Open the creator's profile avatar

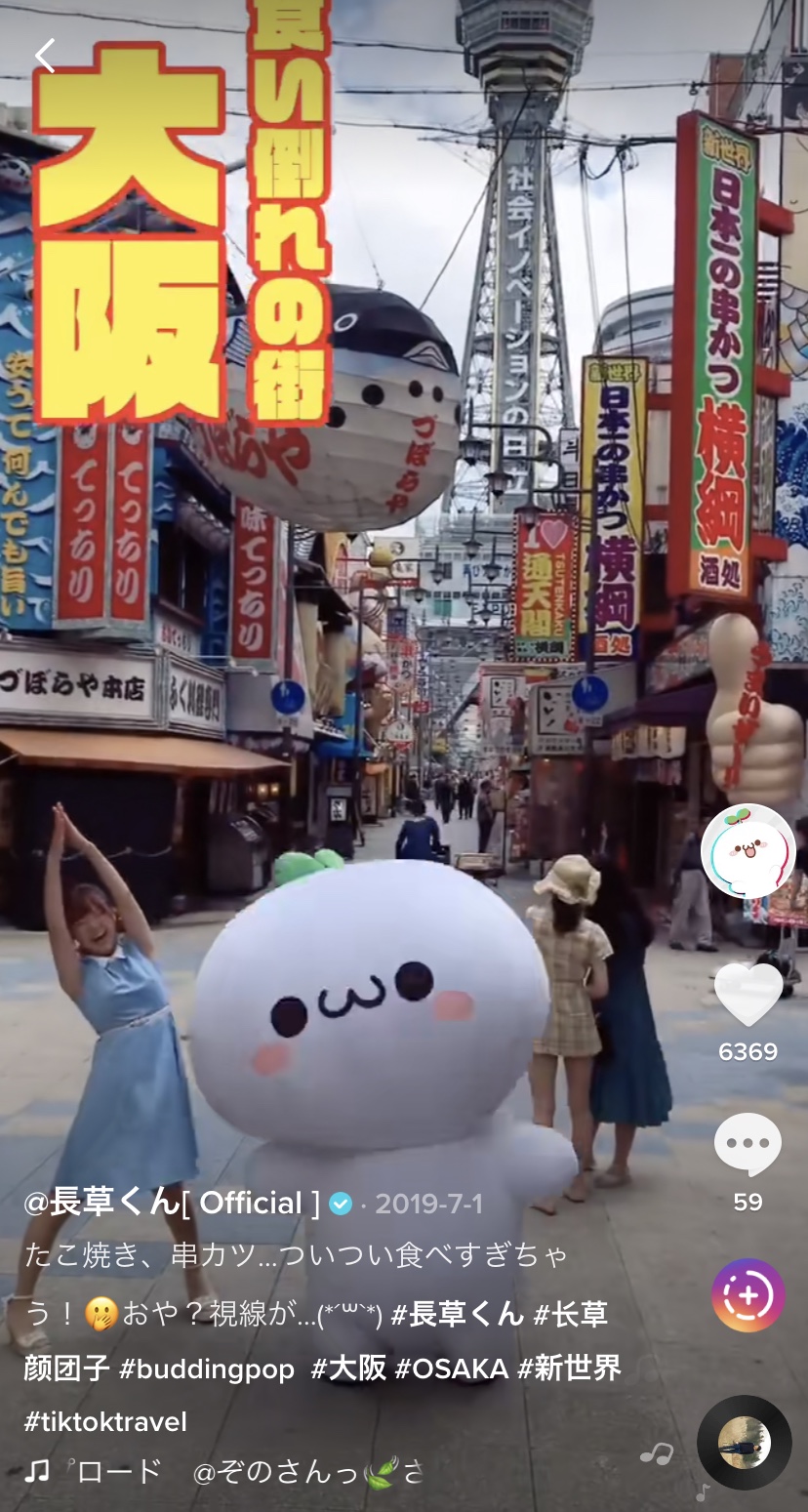[748, 851]
